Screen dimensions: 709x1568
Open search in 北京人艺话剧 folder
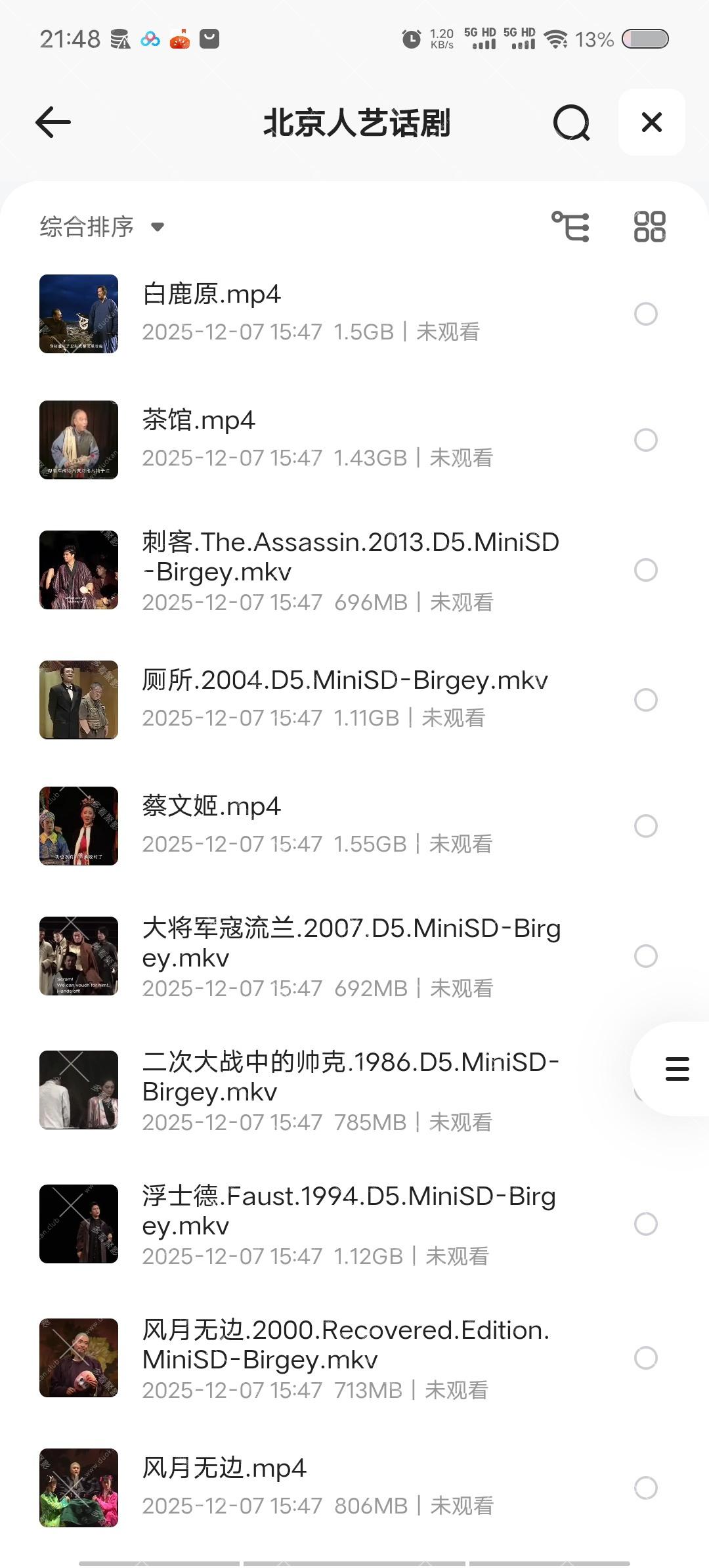[x=571, y=123]
